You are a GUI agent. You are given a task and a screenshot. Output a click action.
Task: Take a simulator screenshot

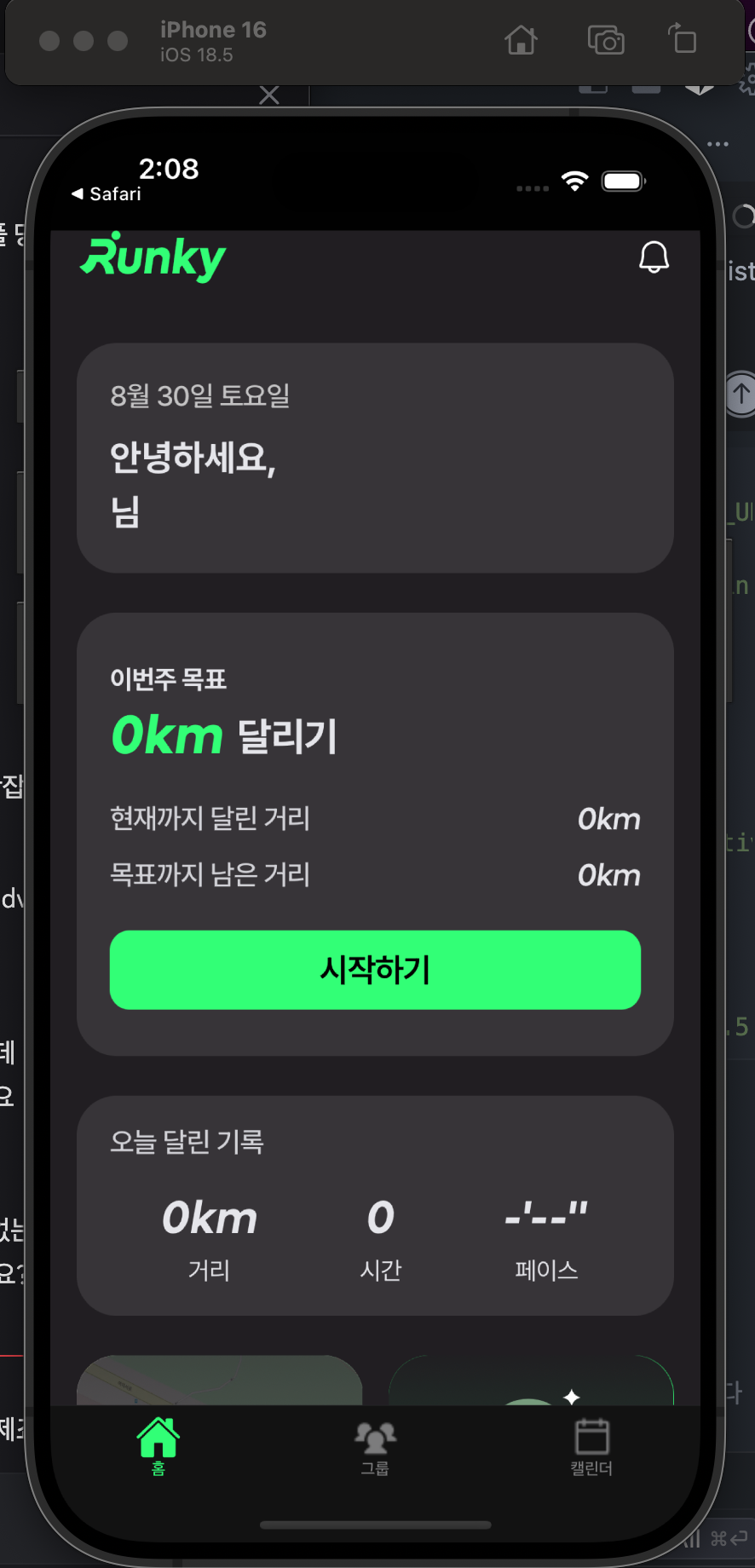click(x=606, y=40)
